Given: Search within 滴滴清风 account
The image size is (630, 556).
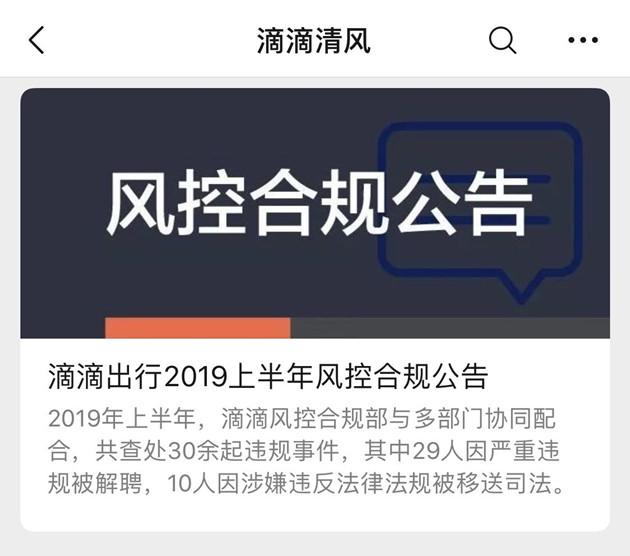Looking at the screenshot, I should point(502,41).
